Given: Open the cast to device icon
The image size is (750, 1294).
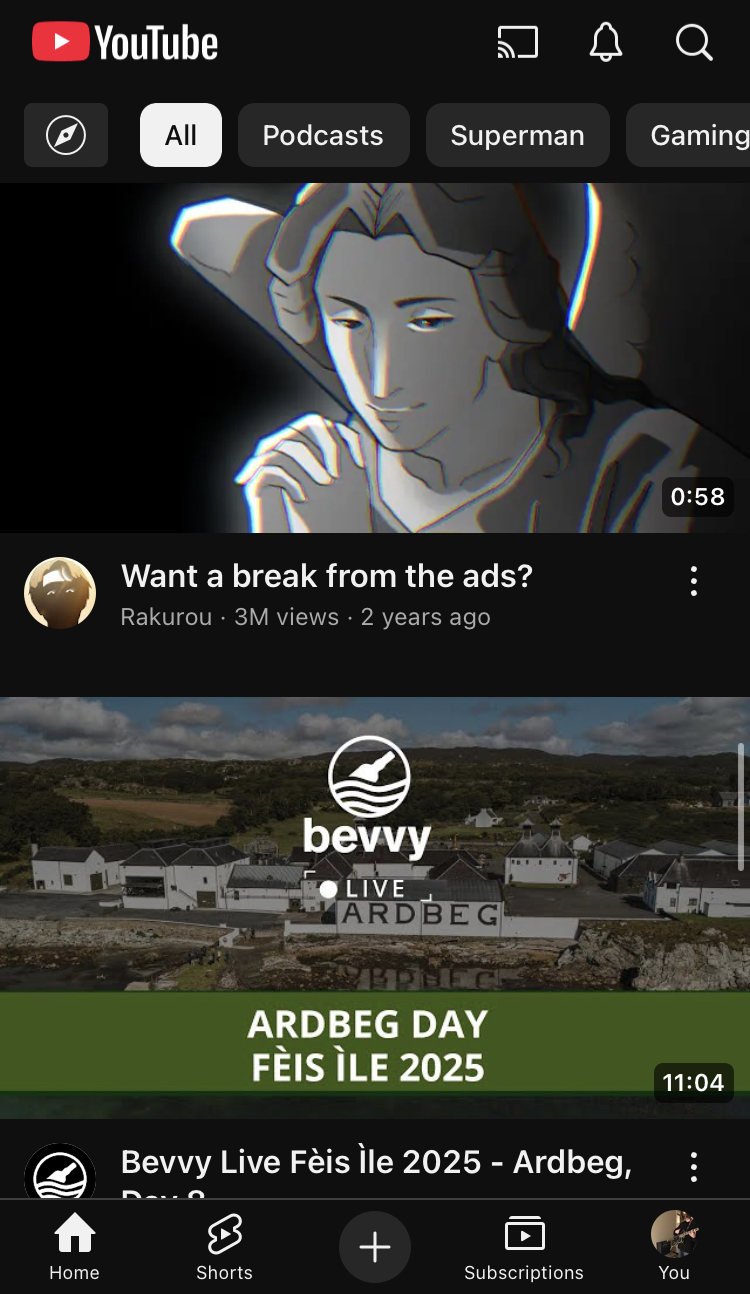Looking at the screenshot, I should (x=518, y=42).
